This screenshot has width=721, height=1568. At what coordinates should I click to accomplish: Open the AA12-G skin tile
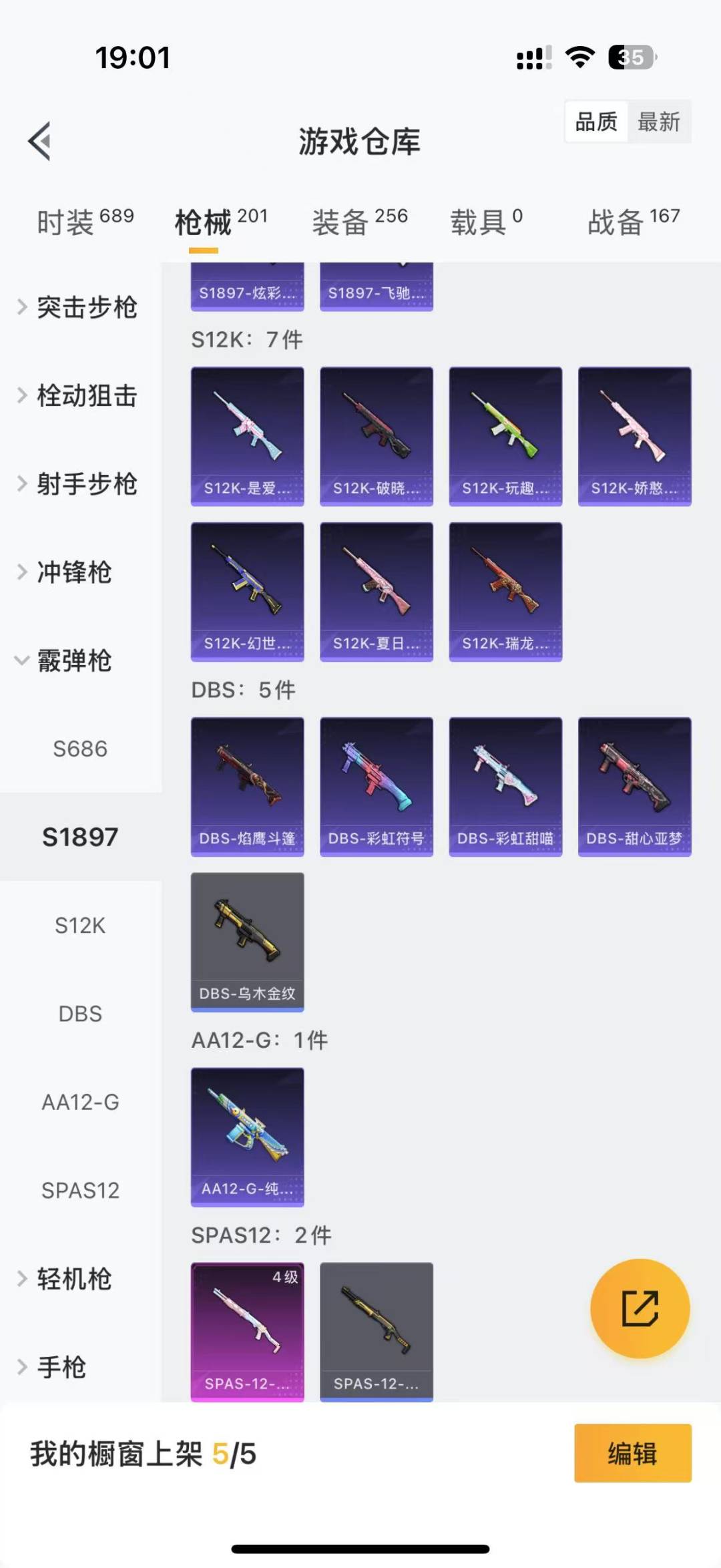247,1137
